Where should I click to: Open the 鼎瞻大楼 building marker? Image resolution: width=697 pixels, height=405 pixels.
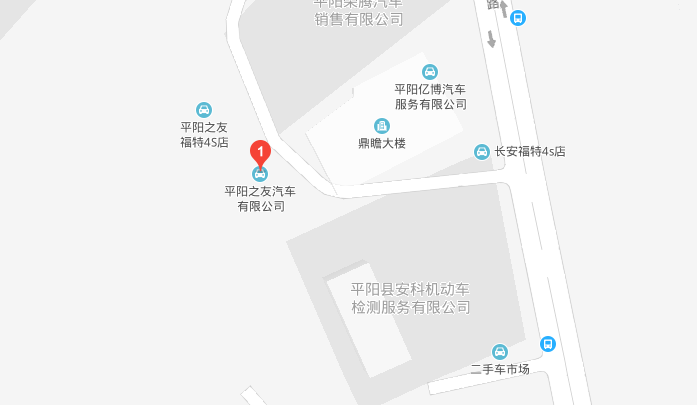click(x=381, y=126)
